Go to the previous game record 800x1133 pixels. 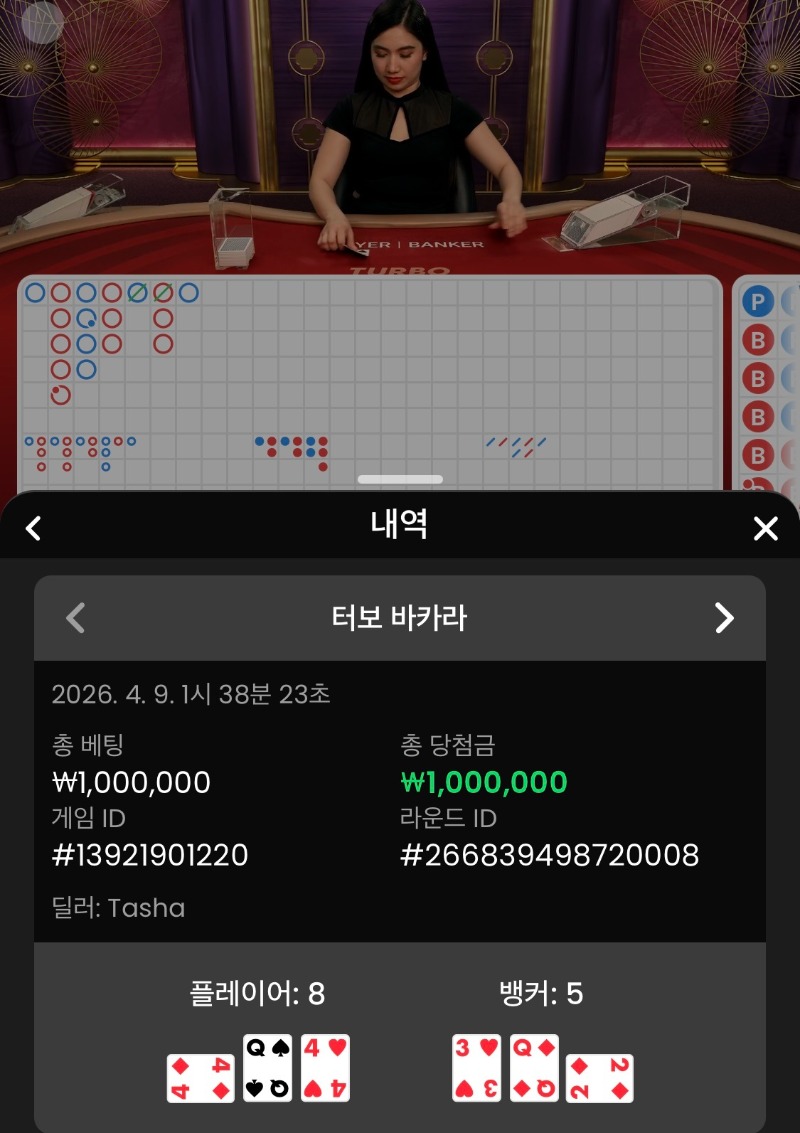click(76, 618)
